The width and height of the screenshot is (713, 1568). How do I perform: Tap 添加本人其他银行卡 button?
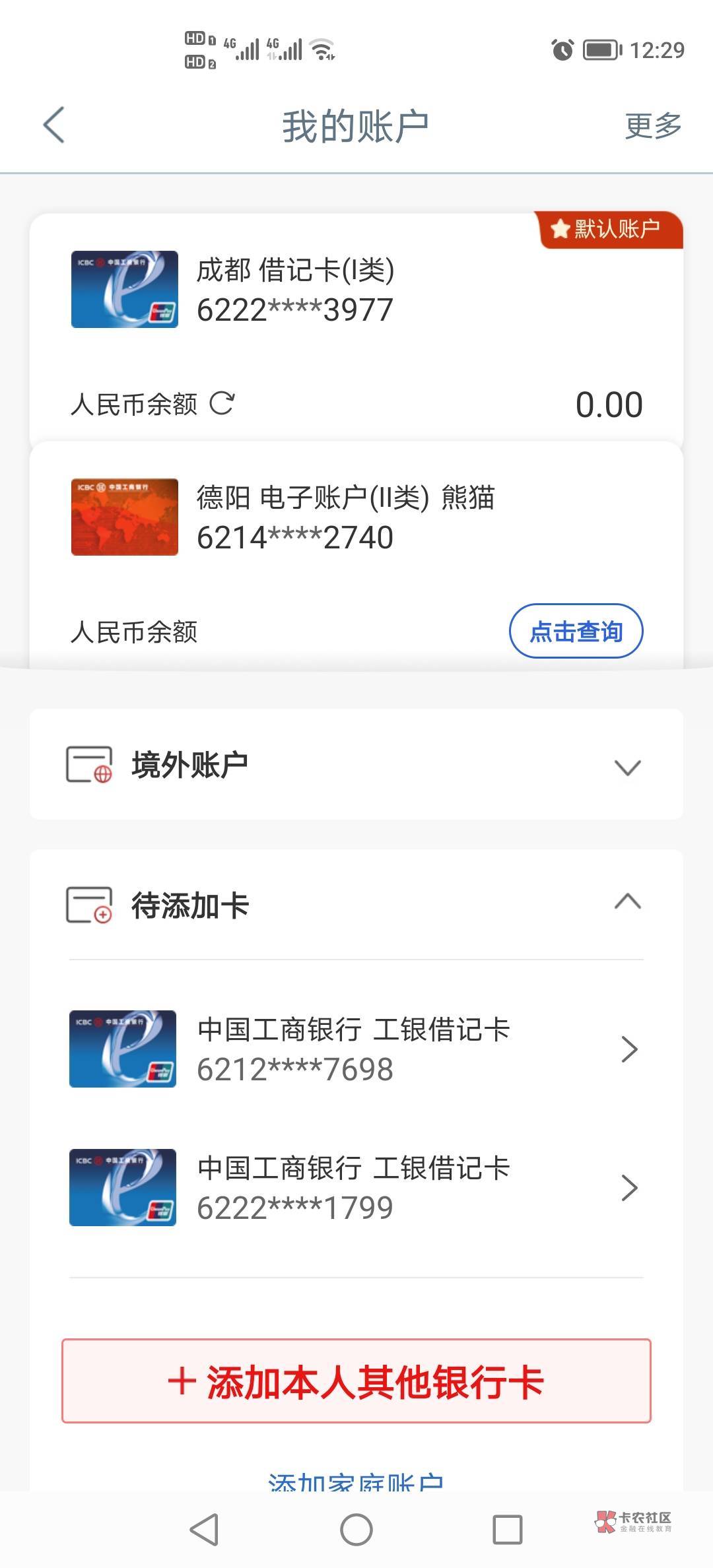click(356, 1381)
